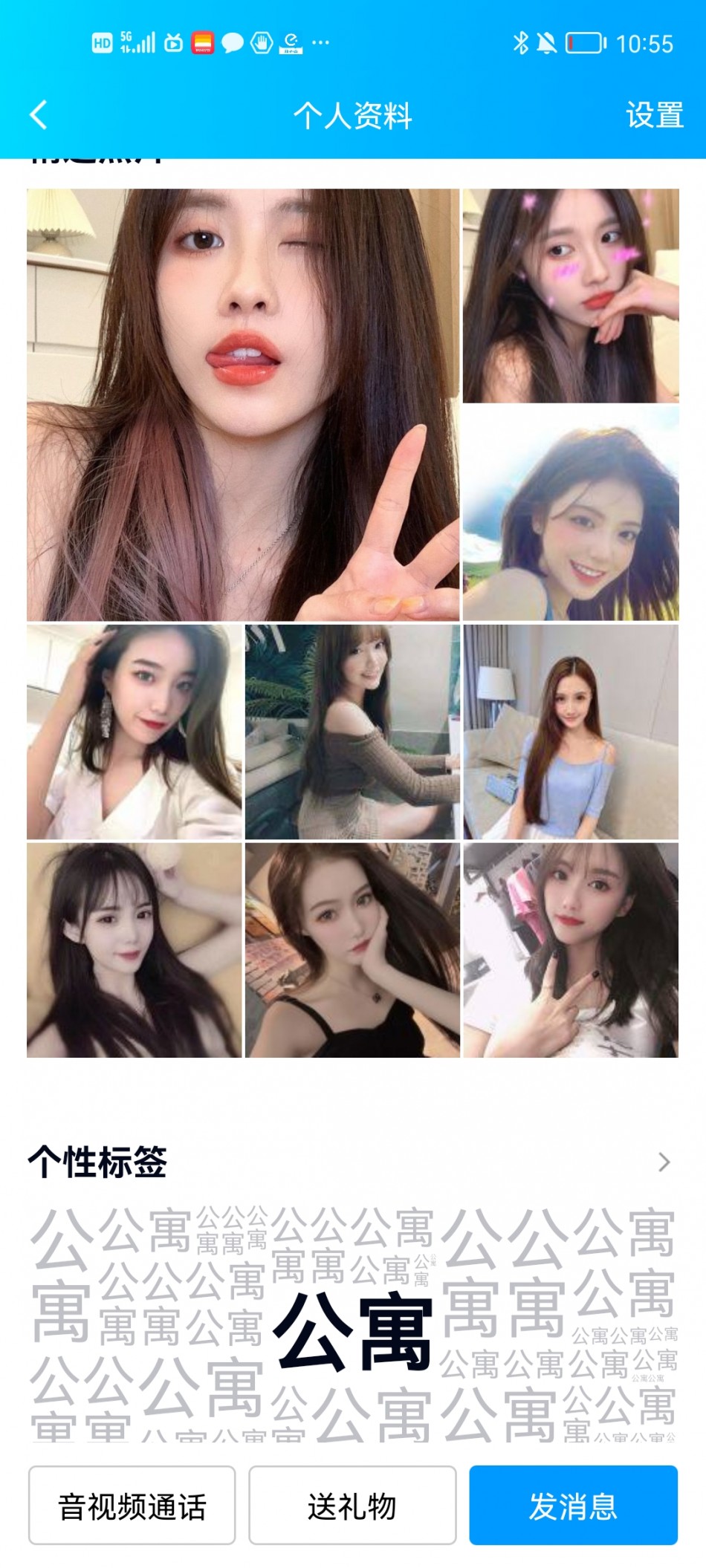Open the photo of woman in black strap top

coord(352,949)
